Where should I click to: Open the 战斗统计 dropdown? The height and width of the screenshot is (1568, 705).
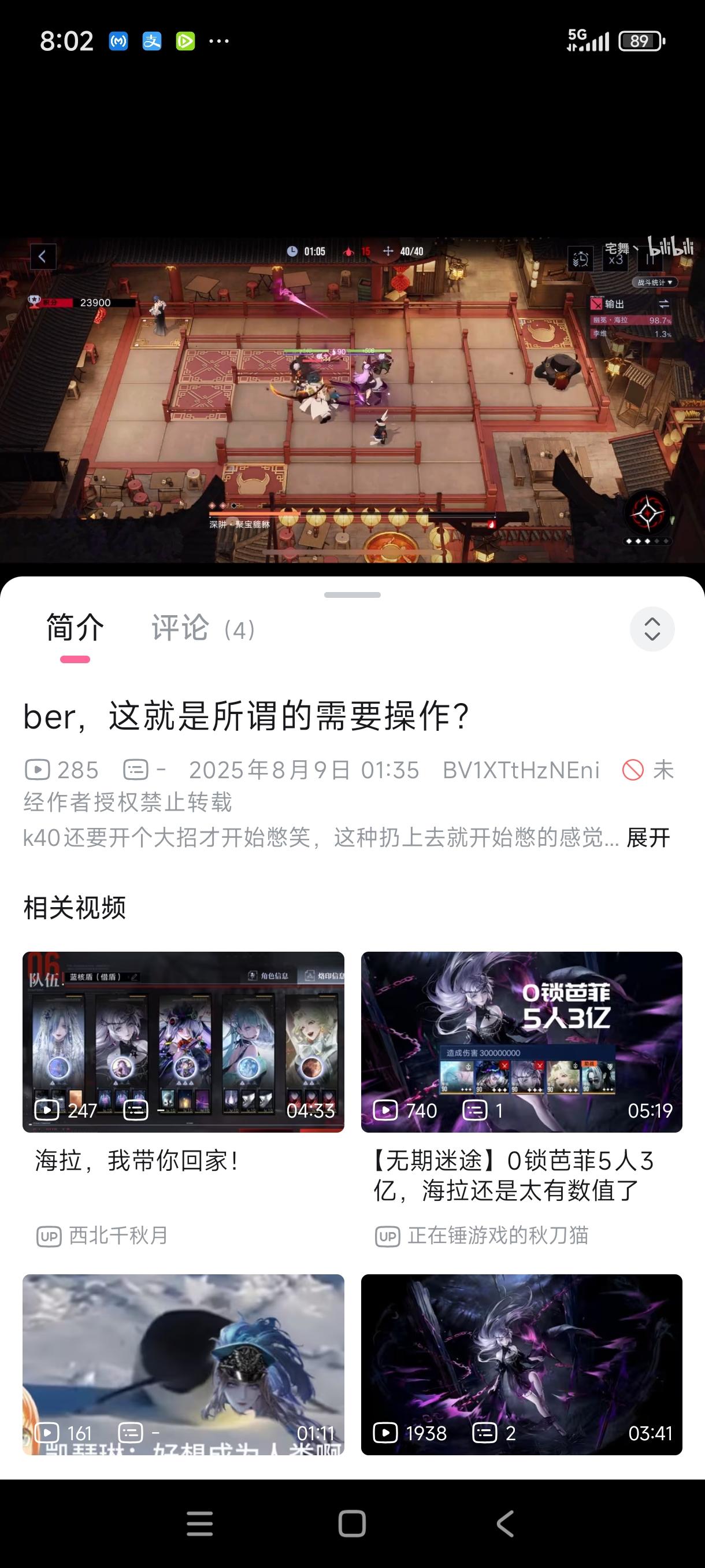click(x=657, y=282)
